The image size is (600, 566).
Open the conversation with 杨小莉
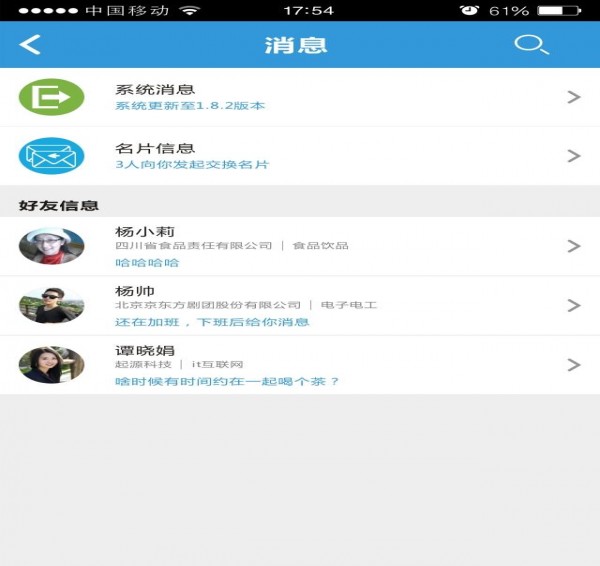[x=300, y=246]
